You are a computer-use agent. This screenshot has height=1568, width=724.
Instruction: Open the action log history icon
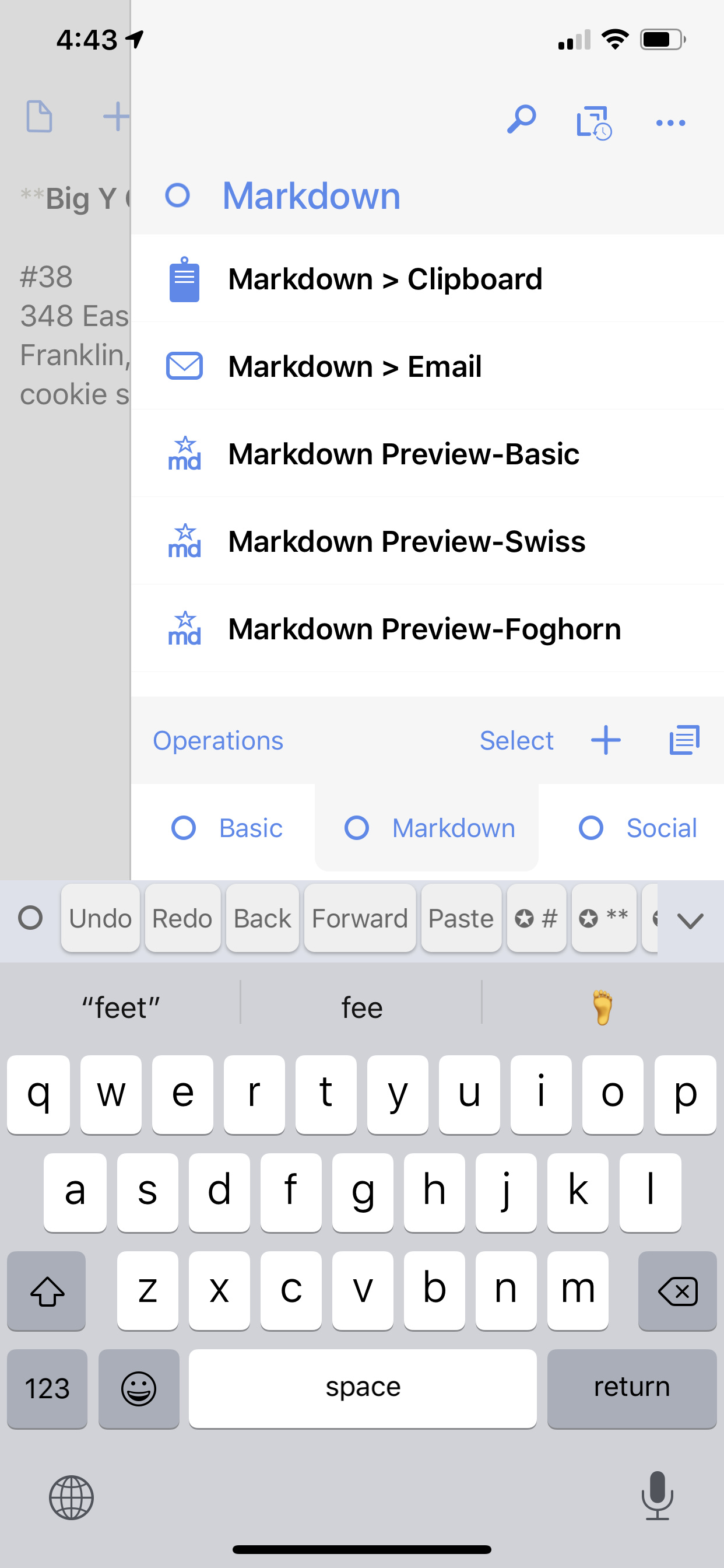[593, 123]
